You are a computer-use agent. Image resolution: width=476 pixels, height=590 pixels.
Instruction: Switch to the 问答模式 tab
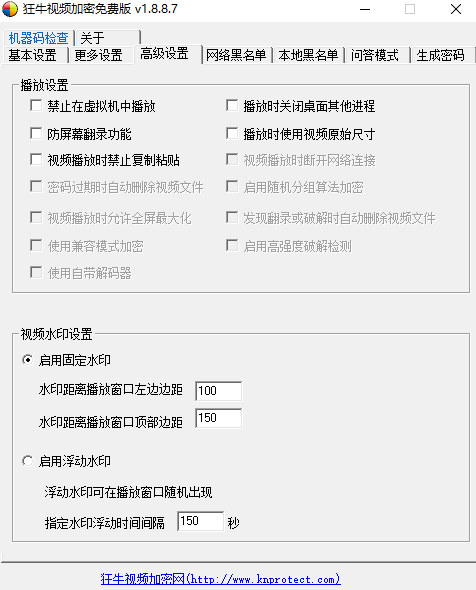click(375, 55)
